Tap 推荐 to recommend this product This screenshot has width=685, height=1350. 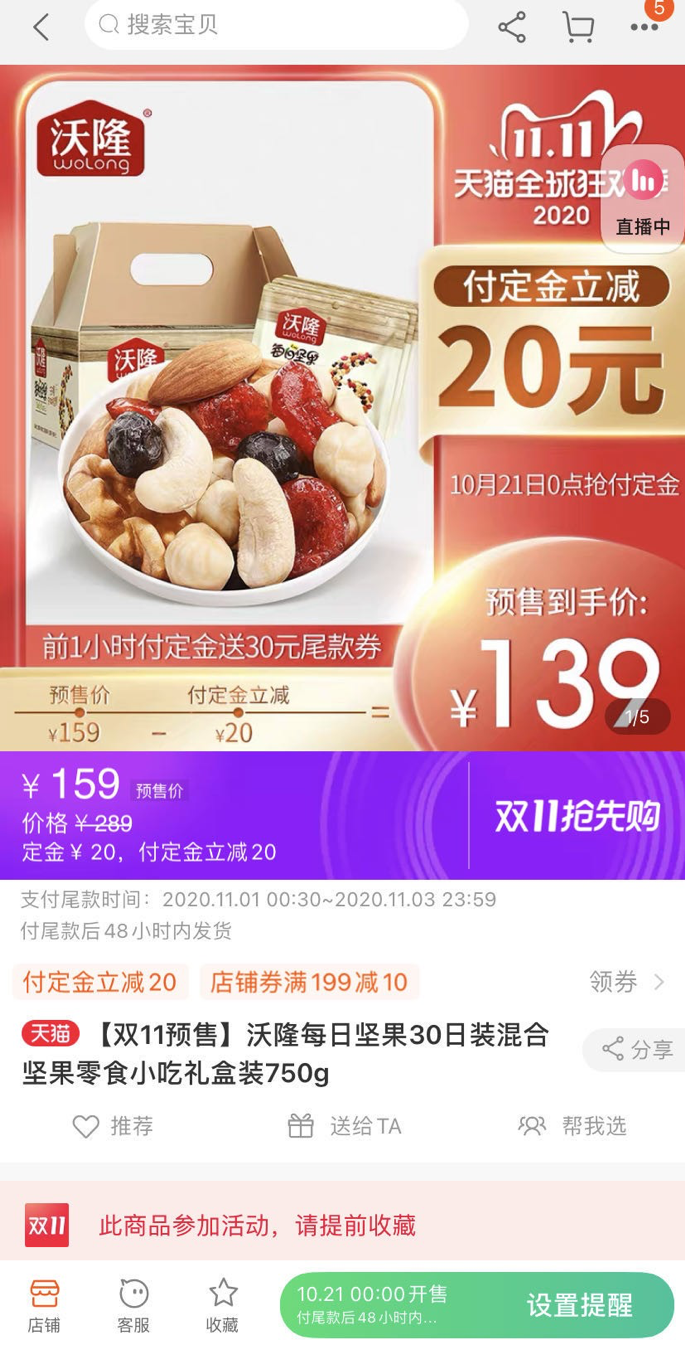113,1126
